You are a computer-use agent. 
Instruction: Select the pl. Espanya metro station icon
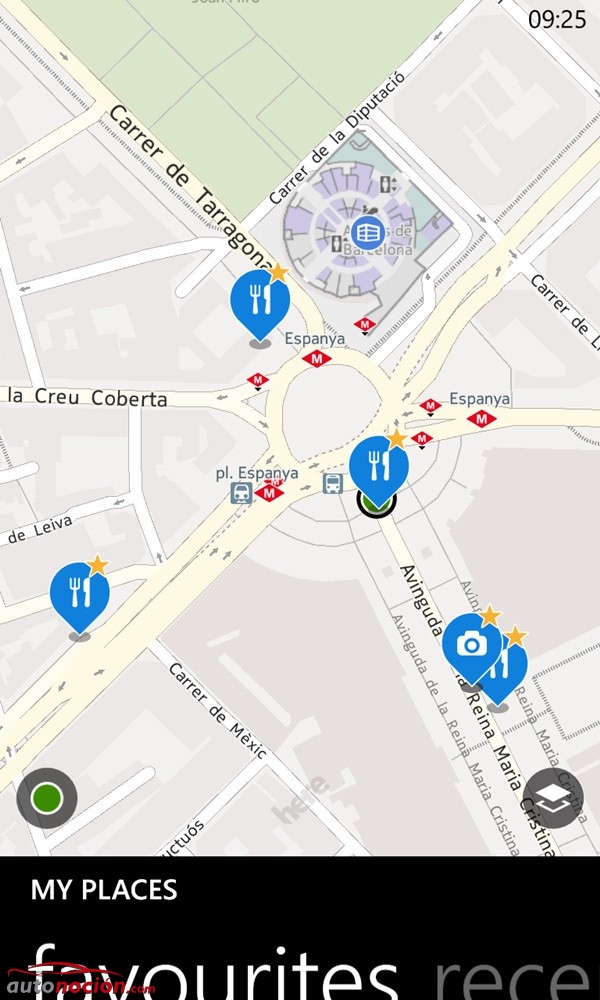tap(270, 492)
